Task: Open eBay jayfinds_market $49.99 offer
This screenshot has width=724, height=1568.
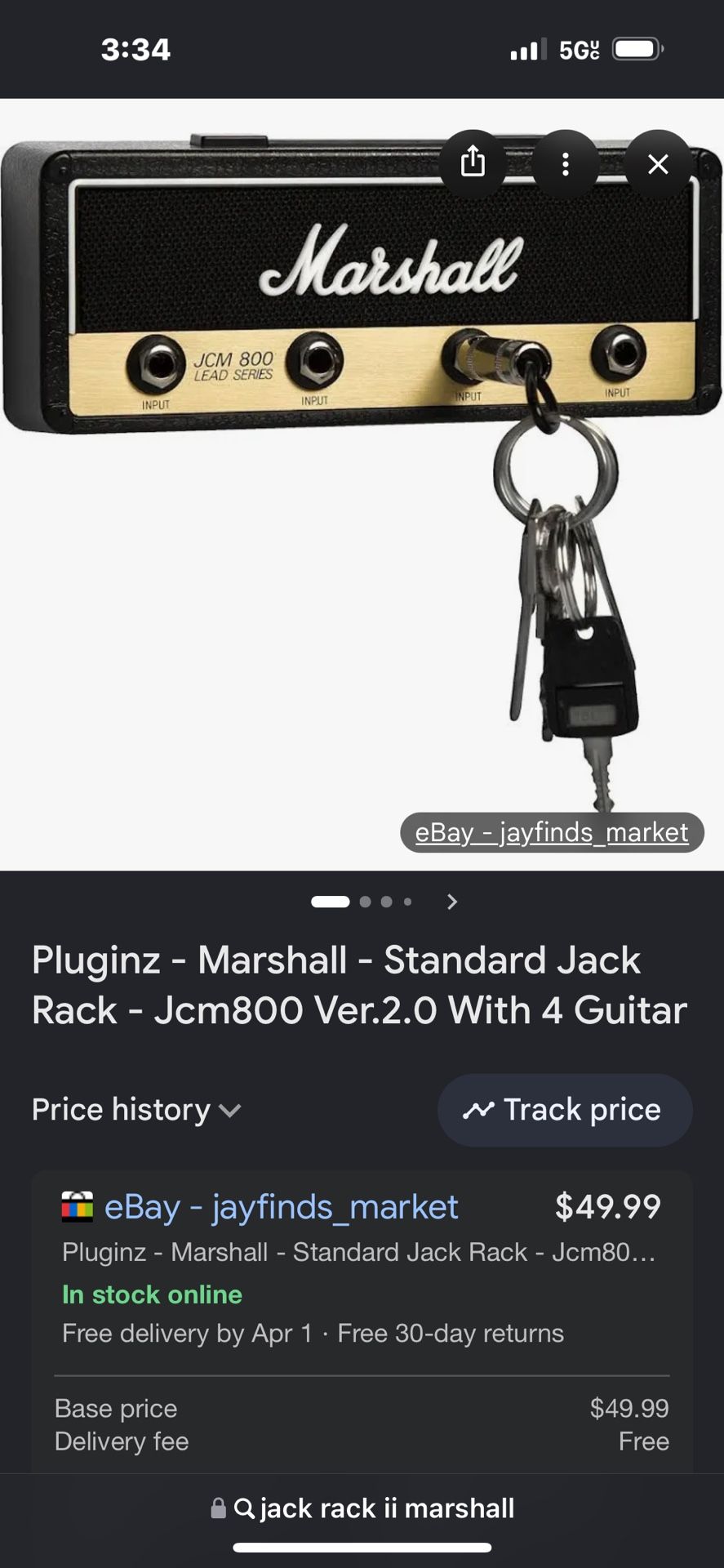Action: [281, 1207]
